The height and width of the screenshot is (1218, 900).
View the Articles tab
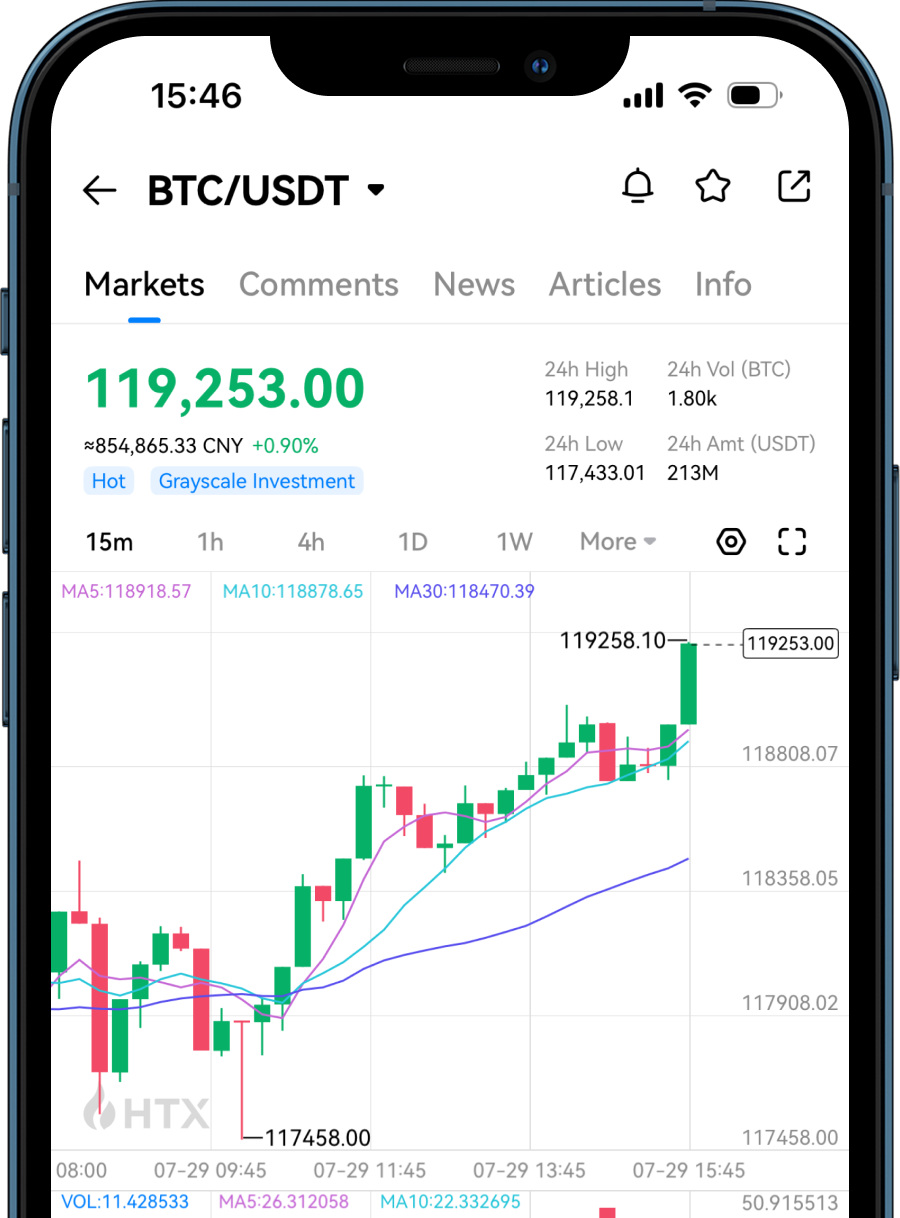click(605, 284)
